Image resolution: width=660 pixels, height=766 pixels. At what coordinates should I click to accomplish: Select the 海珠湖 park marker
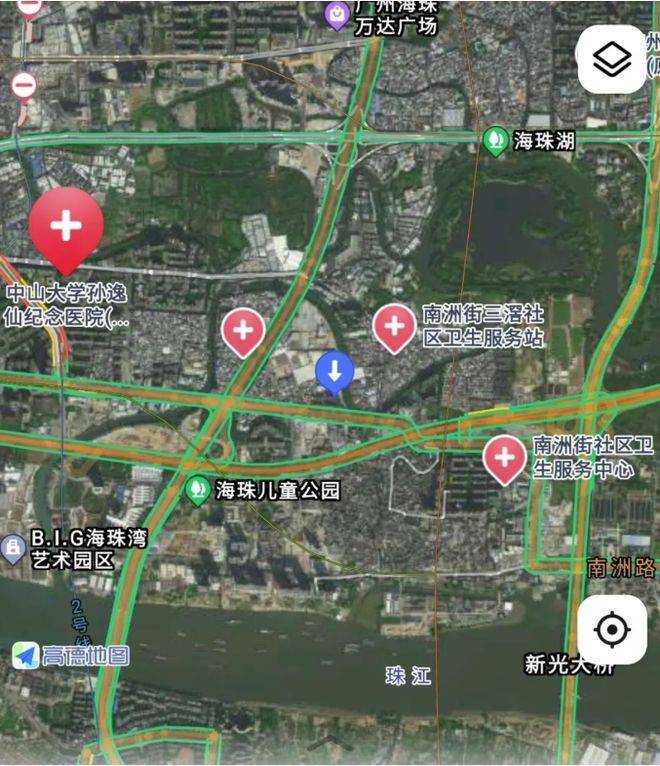click(x=494, y=140)
